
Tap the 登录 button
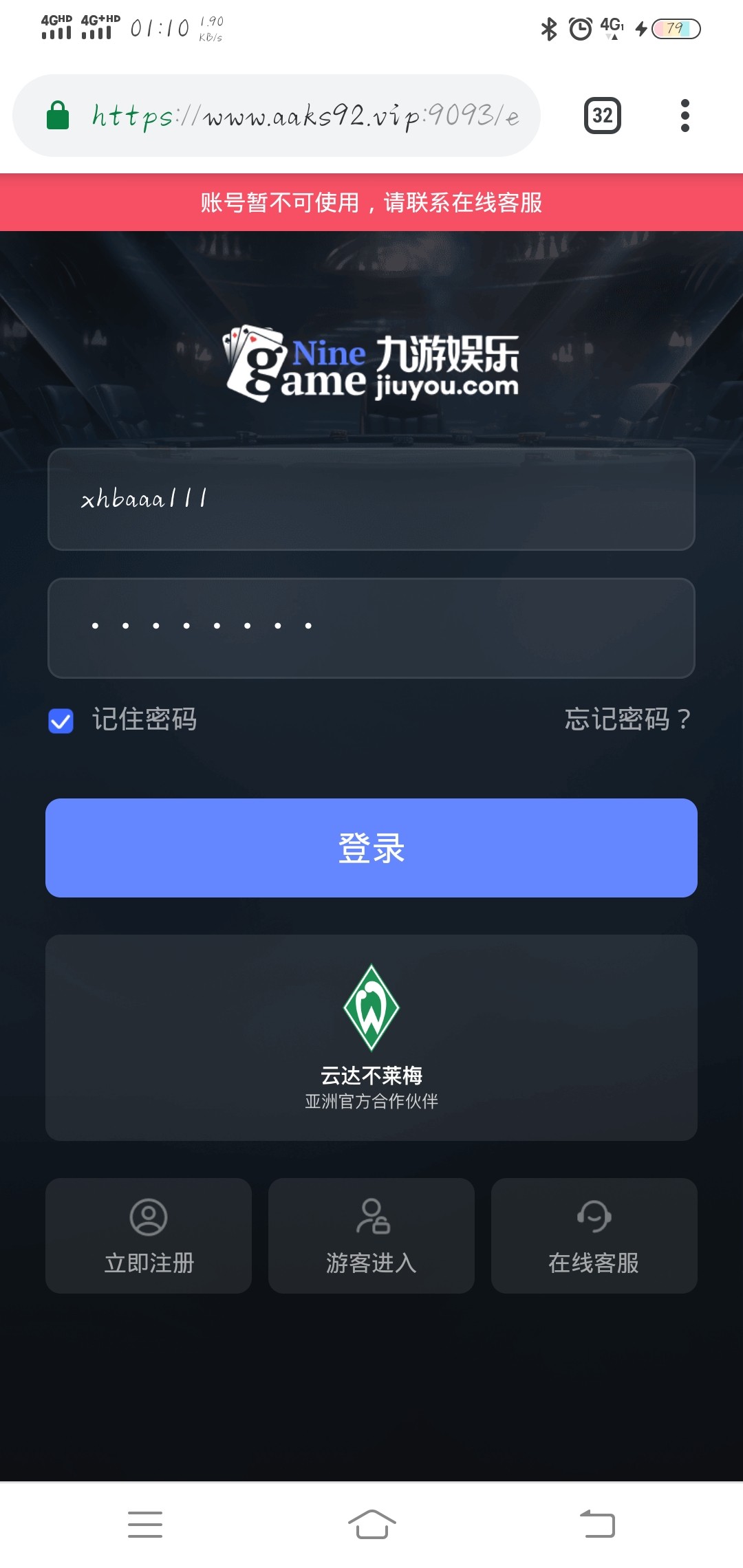coord(371,848)
